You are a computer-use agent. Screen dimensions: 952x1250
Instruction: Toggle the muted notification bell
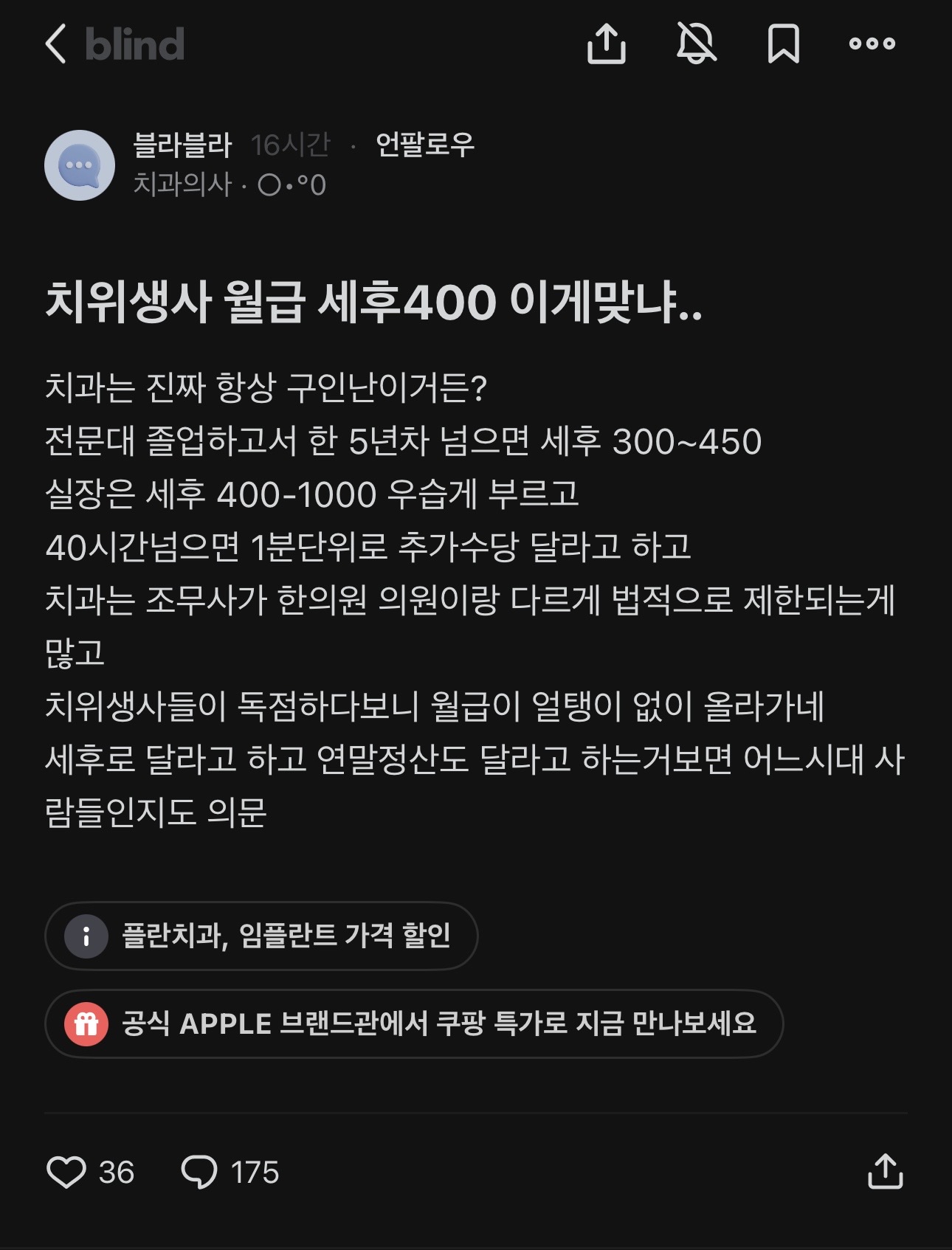(696, 44)
